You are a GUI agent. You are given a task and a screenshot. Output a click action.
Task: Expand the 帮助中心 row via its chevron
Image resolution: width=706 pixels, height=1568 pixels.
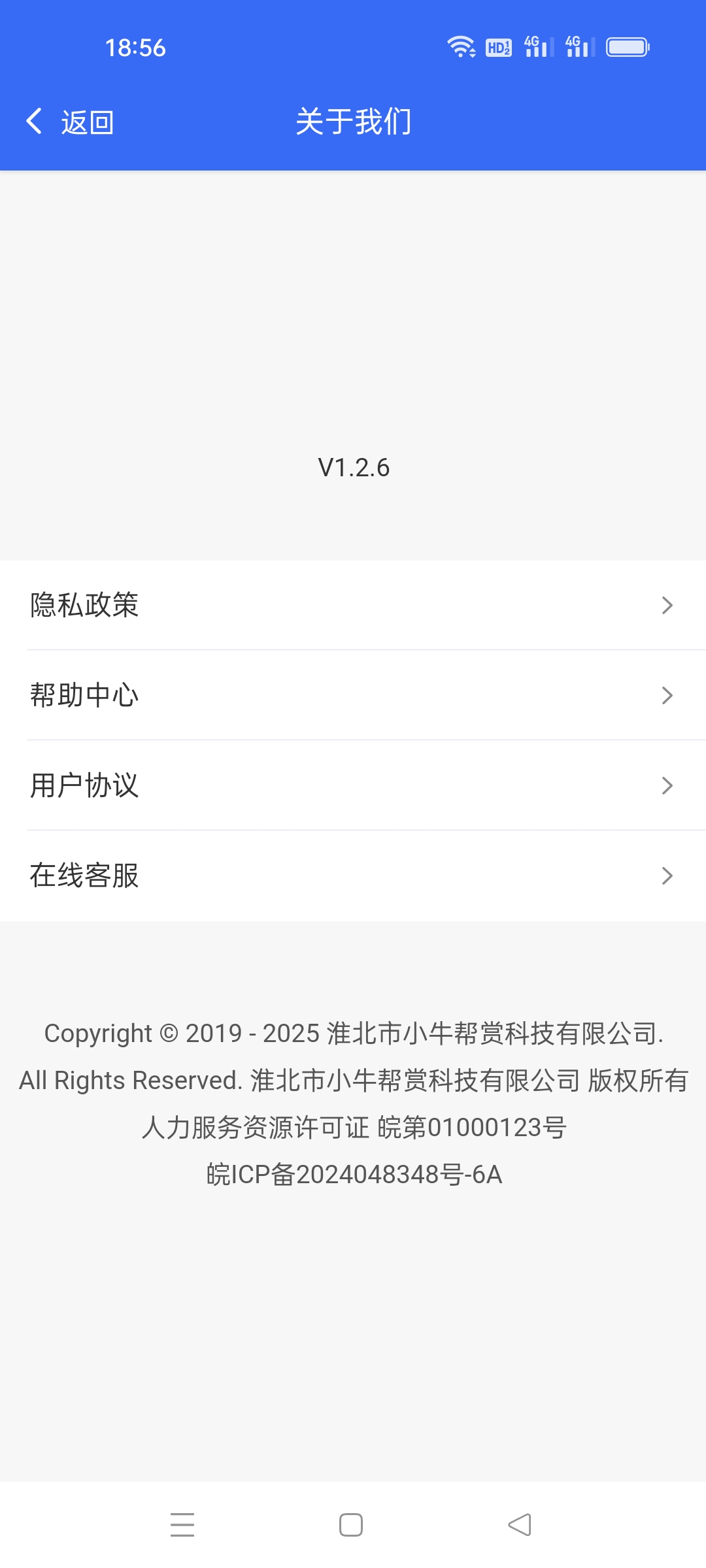667,695
